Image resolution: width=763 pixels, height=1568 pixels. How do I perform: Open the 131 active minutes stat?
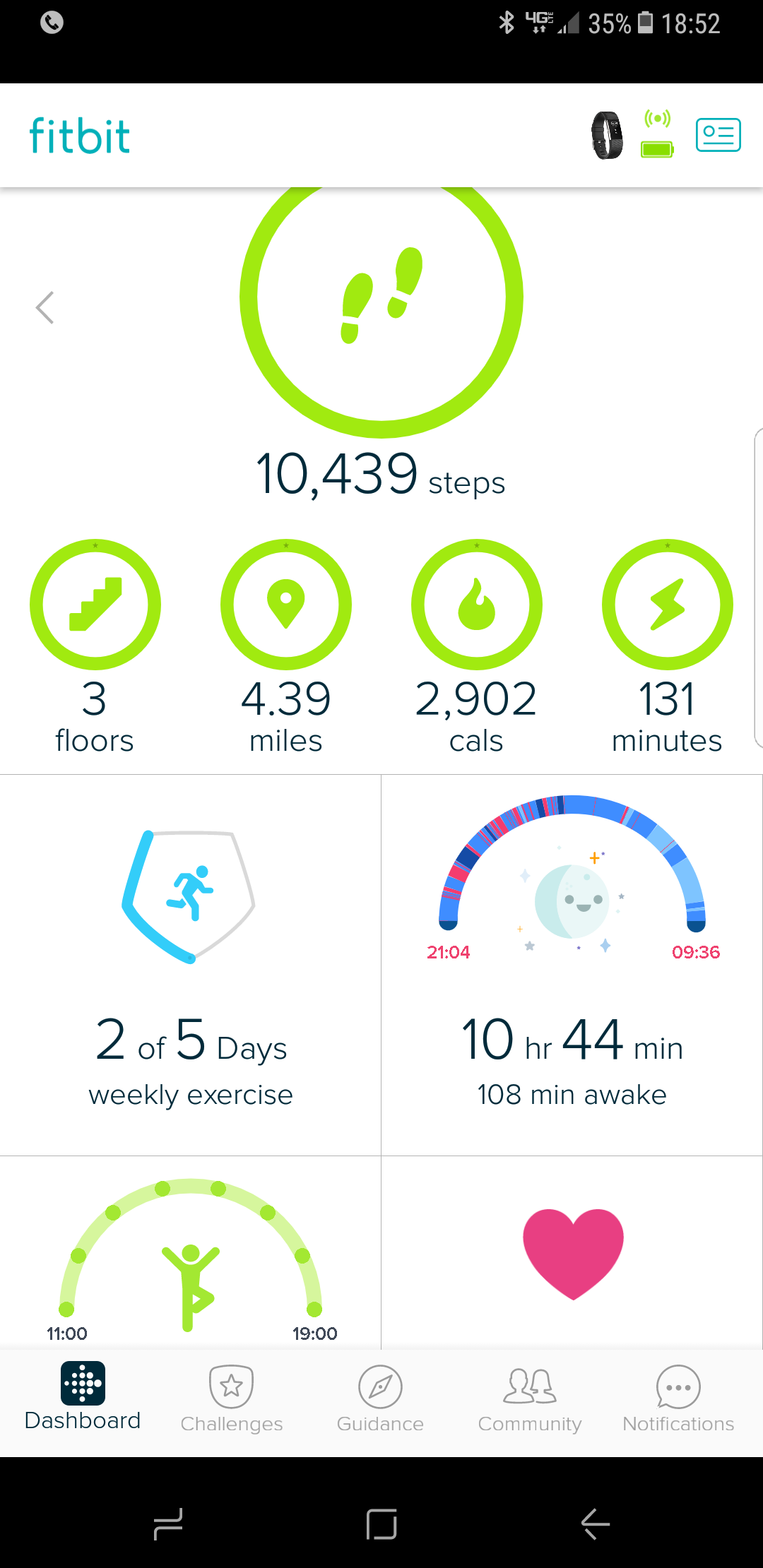(667, 647)
